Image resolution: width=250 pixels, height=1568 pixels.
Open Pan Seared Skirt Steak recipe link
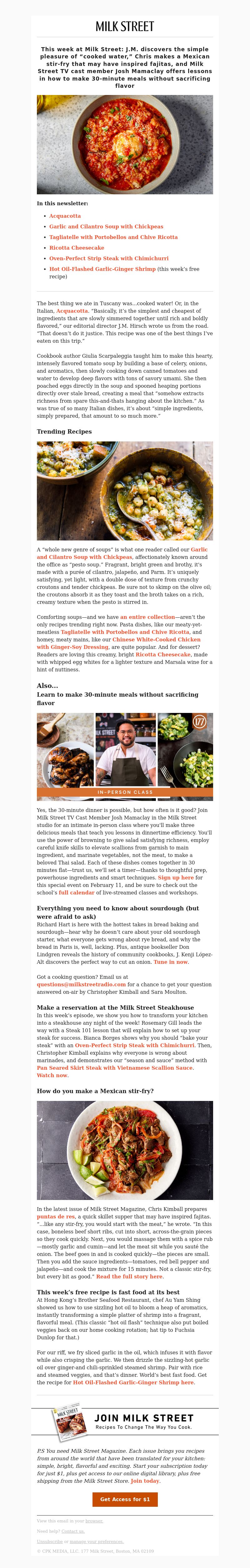[x=115, y=1068]
